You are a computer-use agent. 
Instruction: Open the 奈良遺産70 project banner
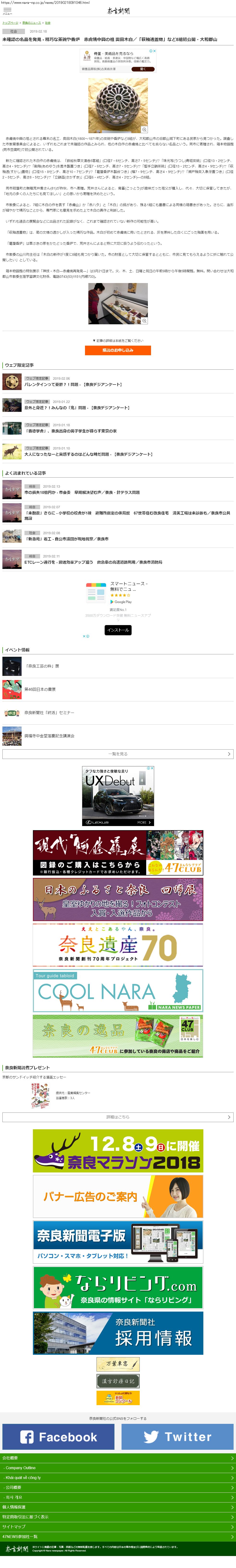[x=118, y=945]
